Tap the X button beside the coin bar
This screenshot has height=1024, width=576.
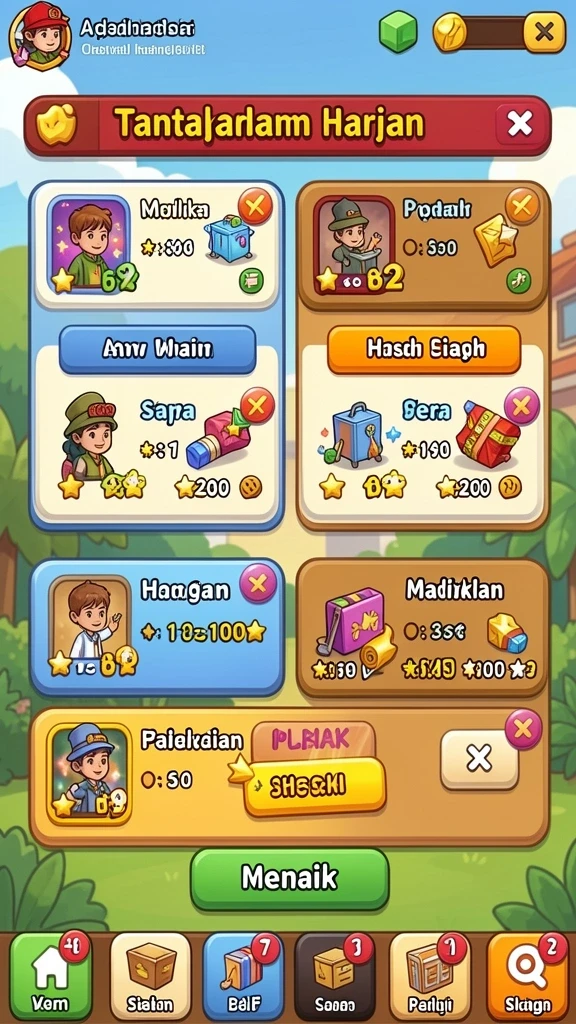click(545, 32)
